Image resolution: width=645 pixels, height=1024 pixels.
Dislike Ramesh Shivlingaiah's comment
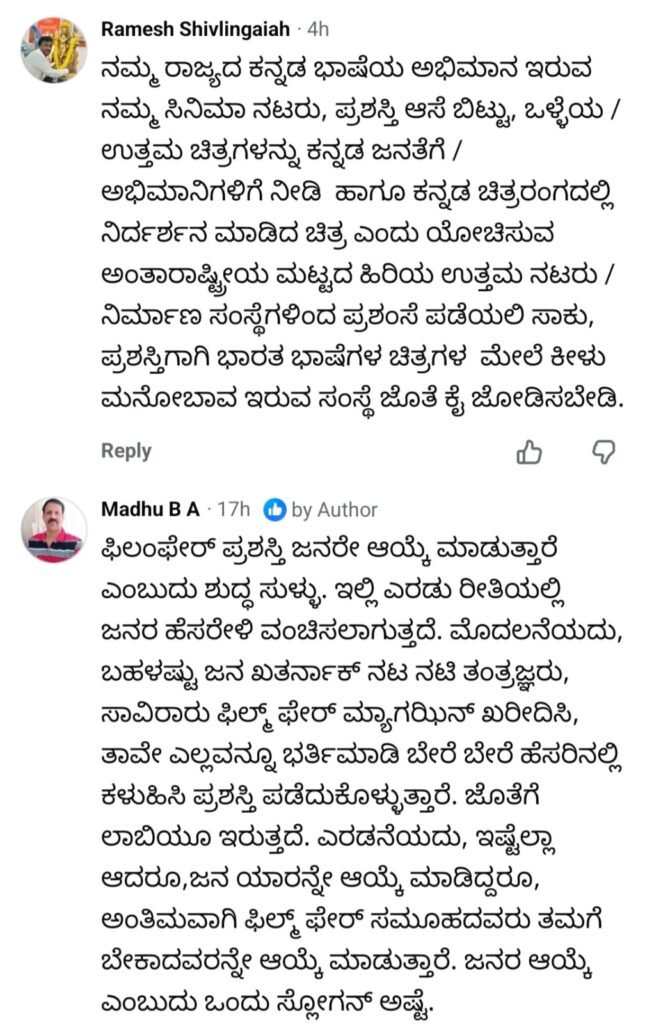point(604,452)
